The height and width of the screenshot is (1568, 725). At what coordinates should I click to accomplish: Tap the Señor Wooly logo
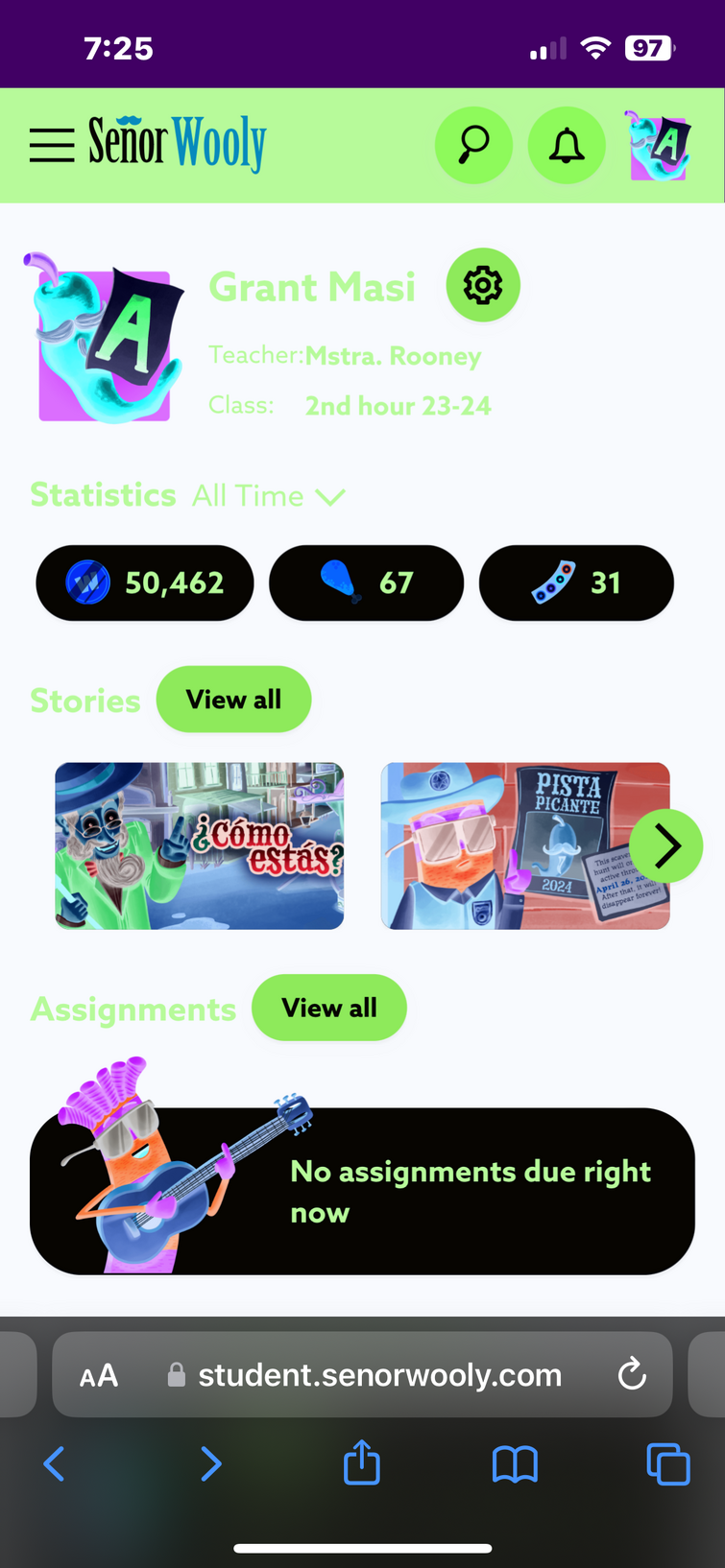coord(178,144)
